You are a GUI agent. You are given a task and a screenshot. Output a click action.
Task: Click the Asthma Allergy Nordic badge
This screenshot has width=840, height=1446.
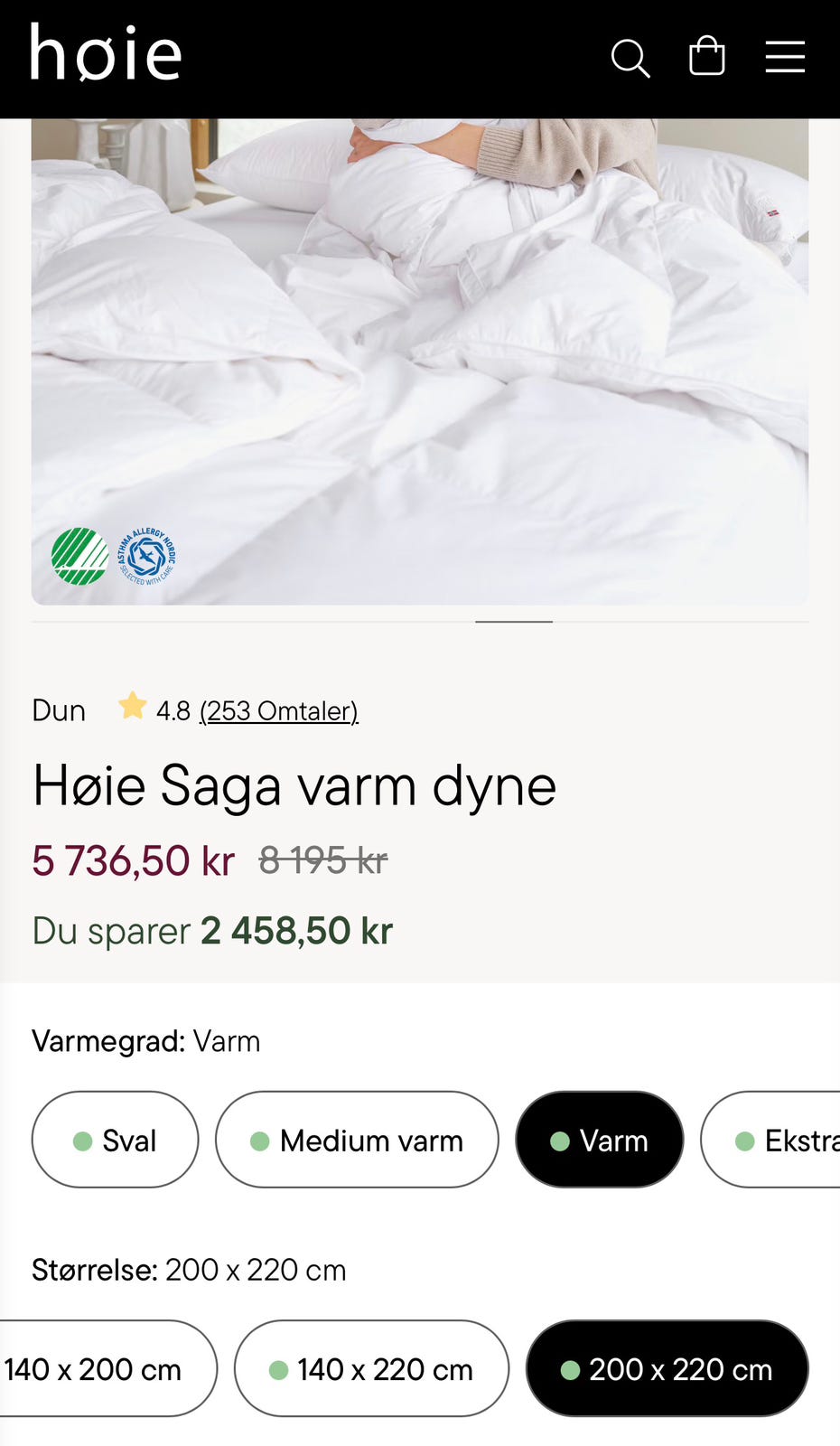tap(149, 554)
